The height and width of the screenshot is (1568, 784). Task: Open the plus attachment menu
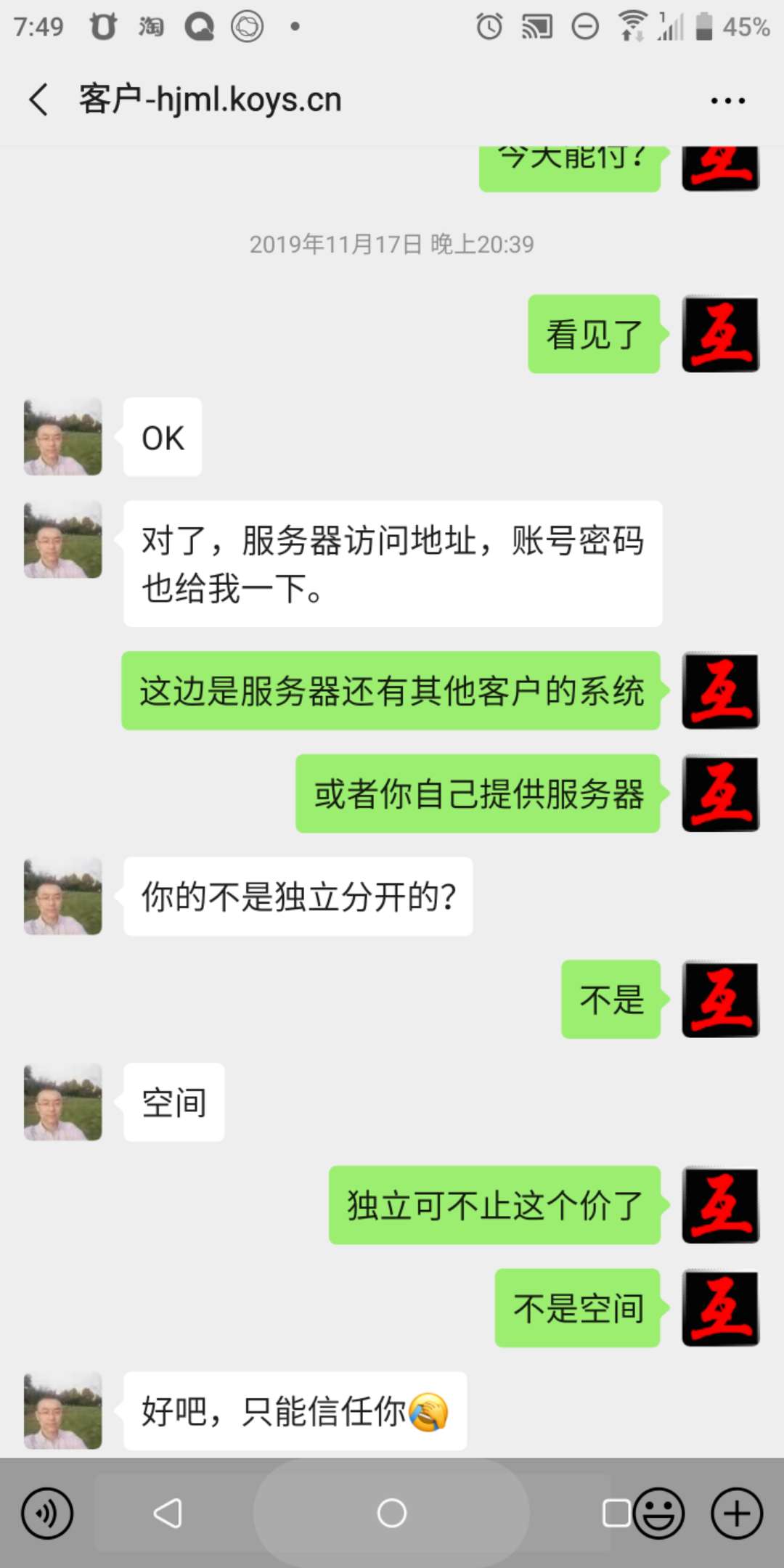coord(736,1514)
